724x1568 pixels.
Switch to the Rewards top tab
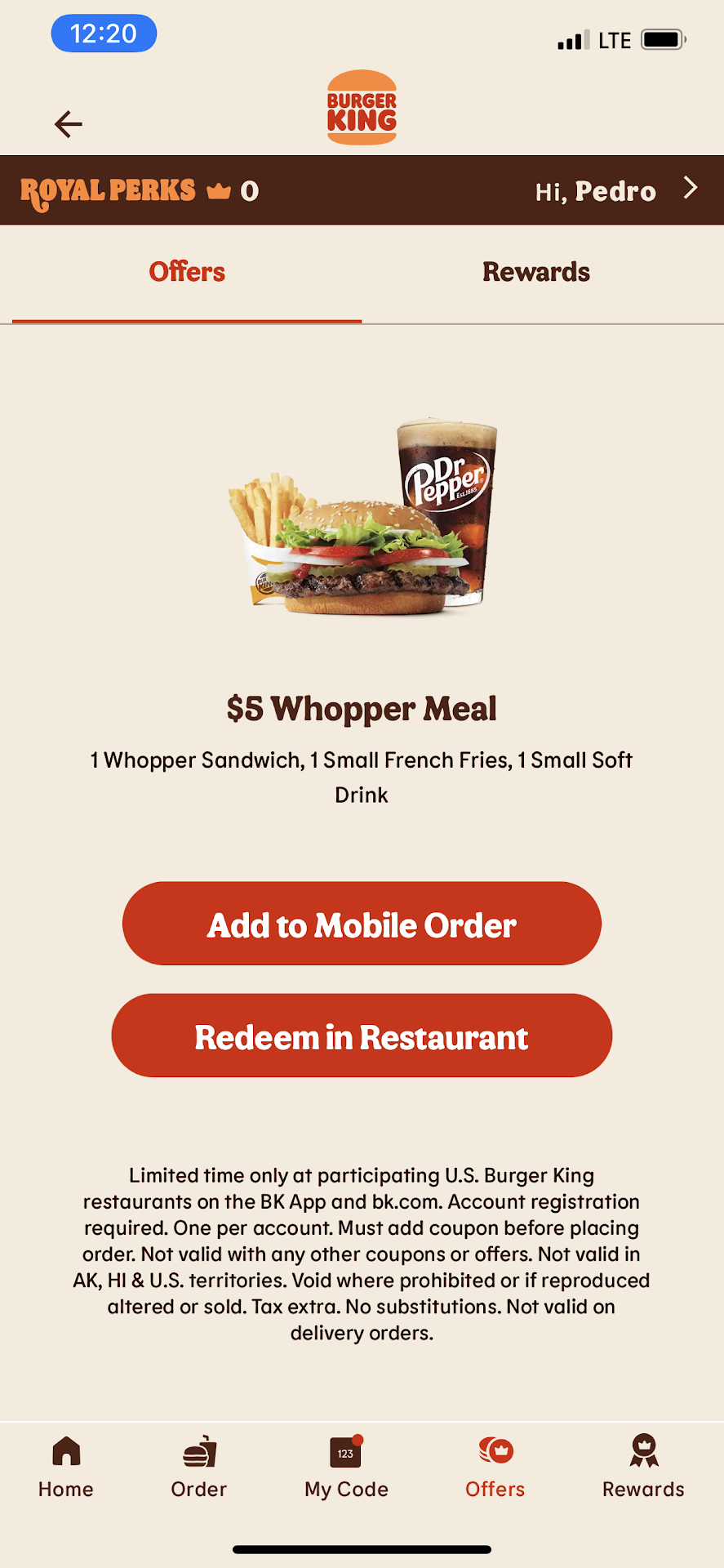tap(535, 272)
